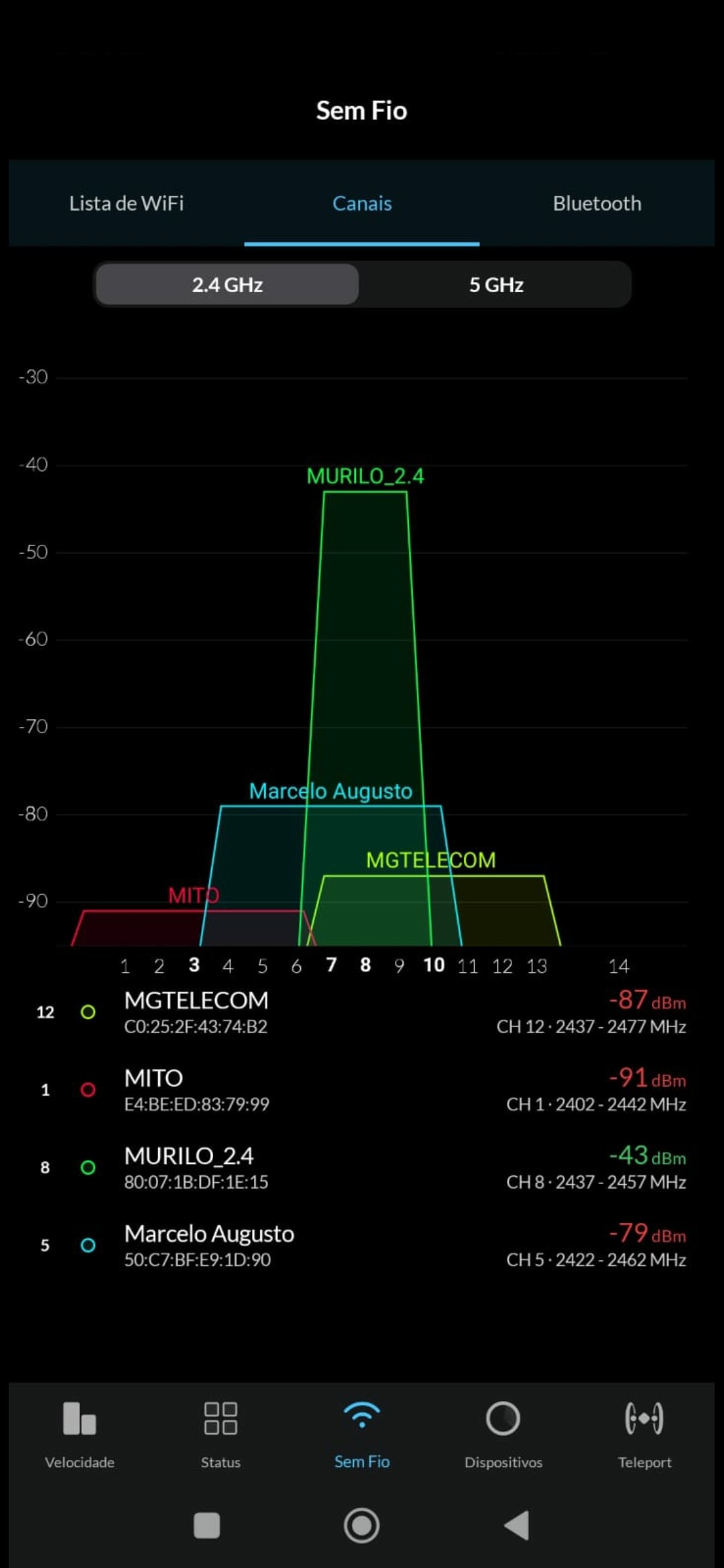Go back using the system back button
Viewport: 724px width, 1568px height.
click(517, 1525)
